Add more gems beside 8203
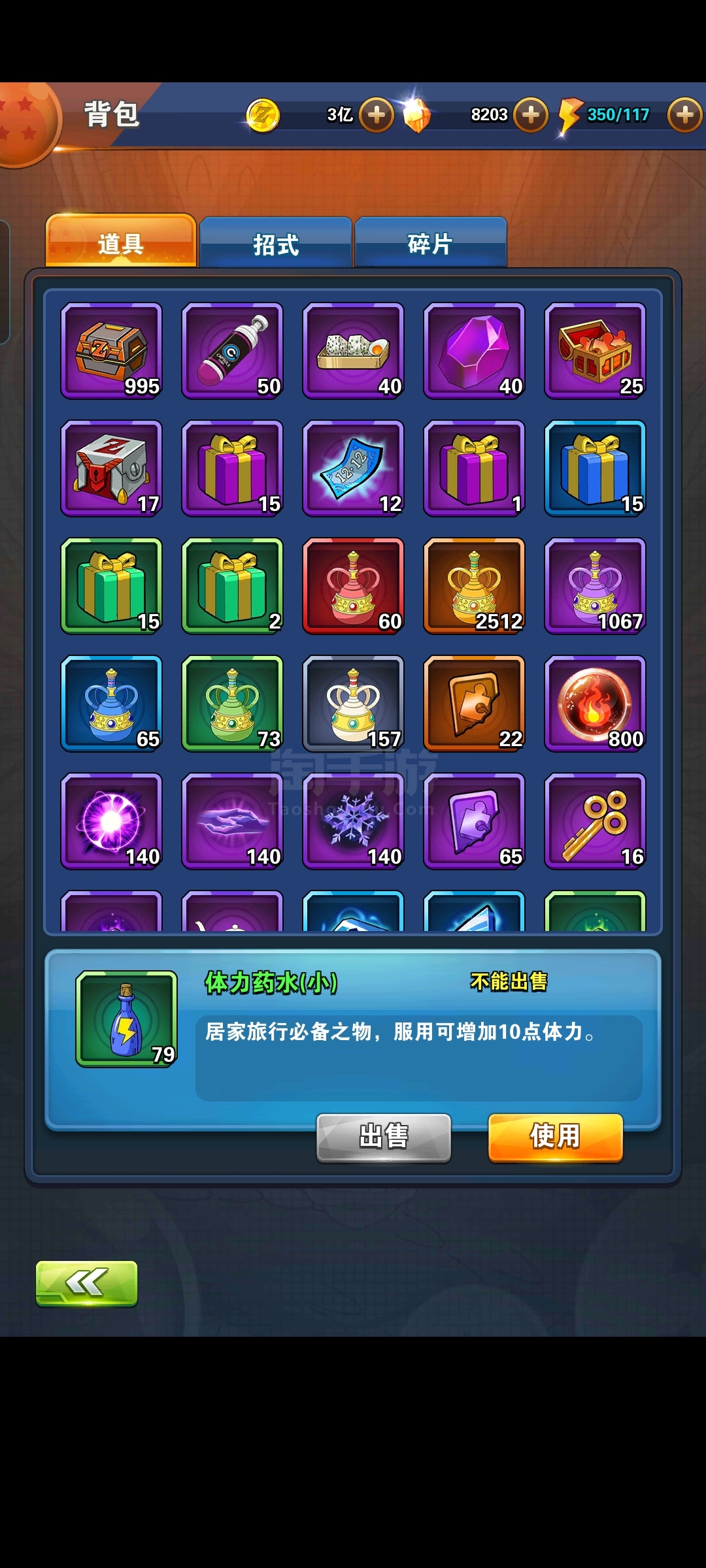The height and width of the screenshot is (1568, 706). coord(531,115)
